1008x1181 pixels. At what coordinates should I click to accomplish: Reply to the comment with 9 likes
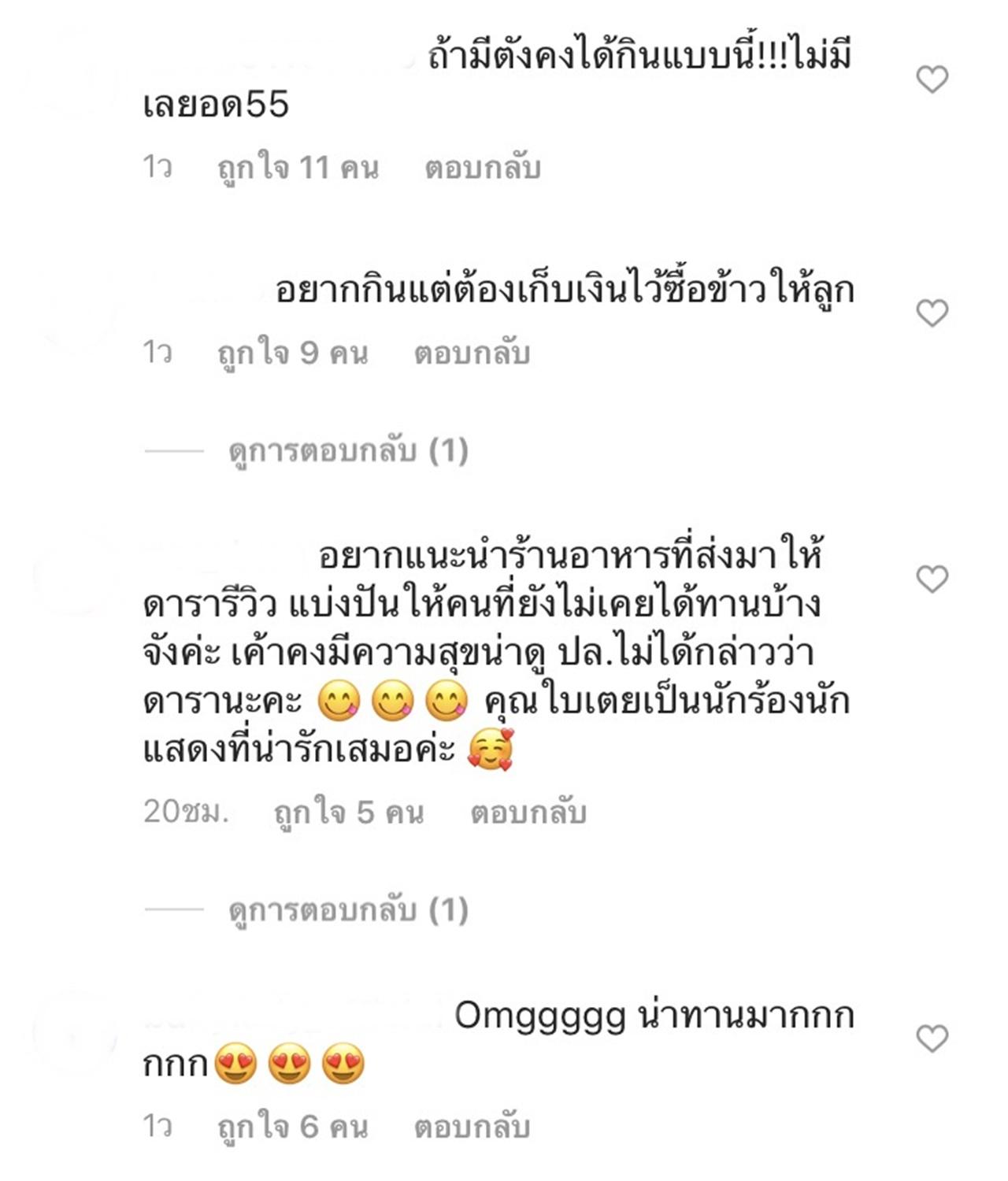coord(472,354)
